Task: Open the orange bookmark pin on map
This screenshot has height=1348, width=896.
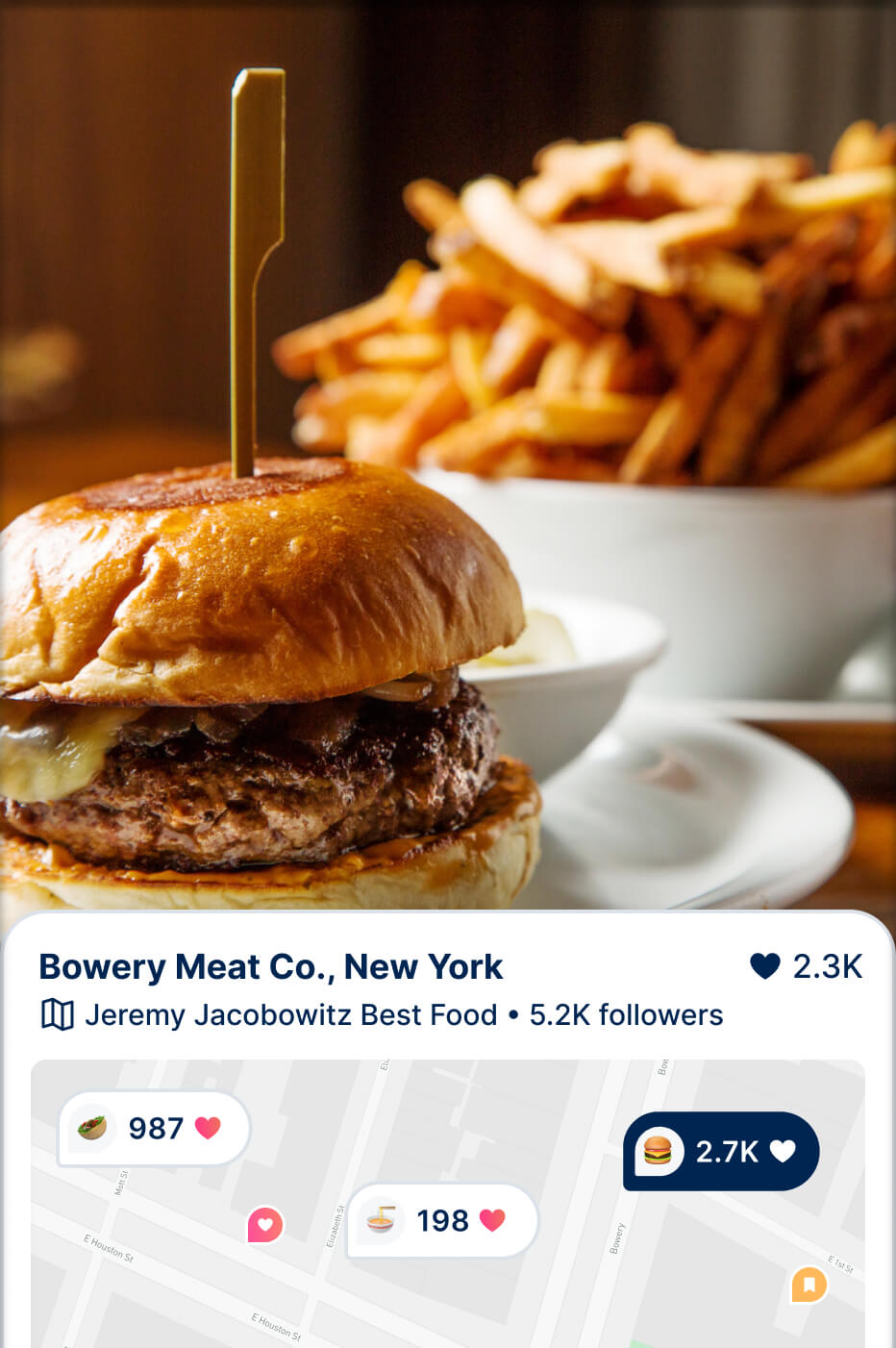Action: 809,1285
